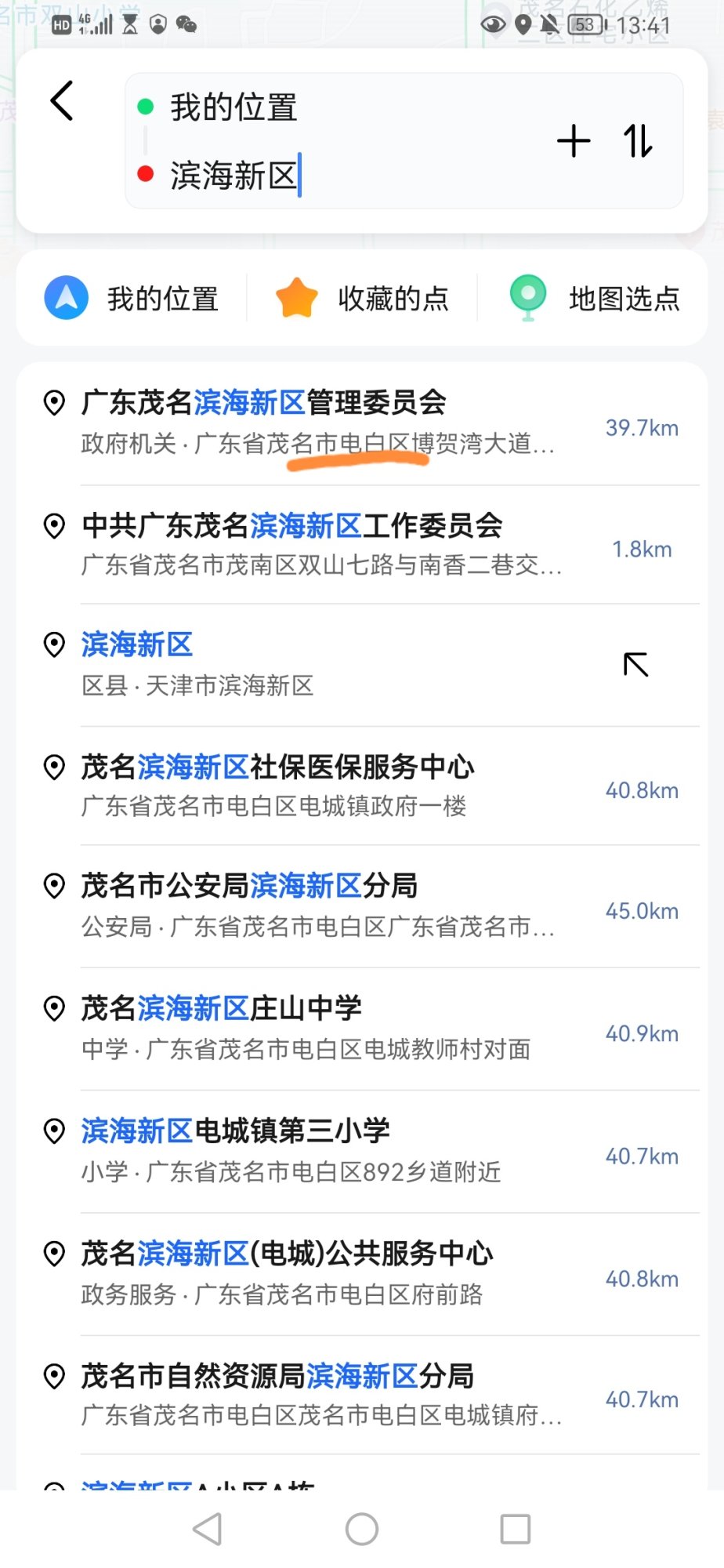Choose 我的位置 shortcut button
Screen dimensions: 724x1568
[x=132, y=299]
